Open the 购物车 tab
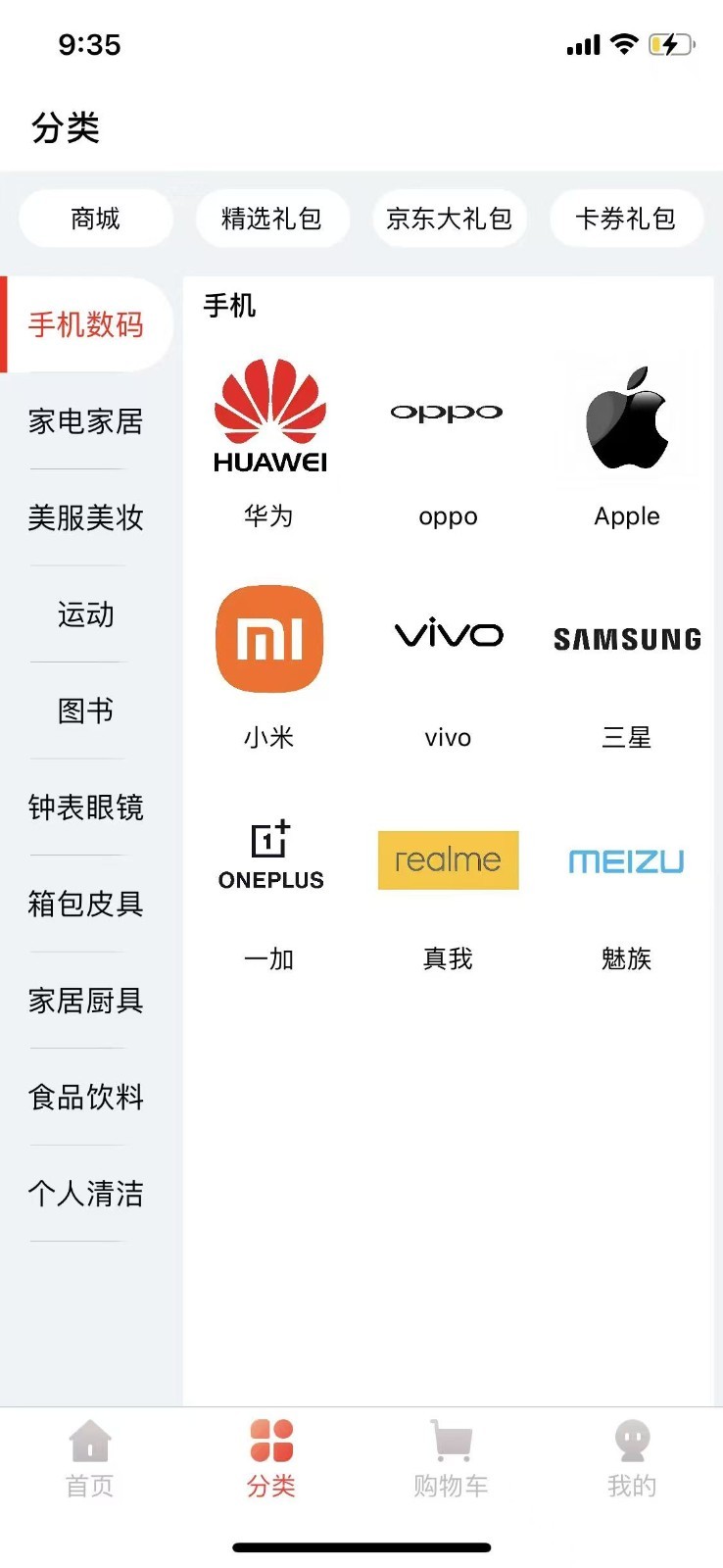Screen dimensions: 723x1568 (x=451, y=1458)
